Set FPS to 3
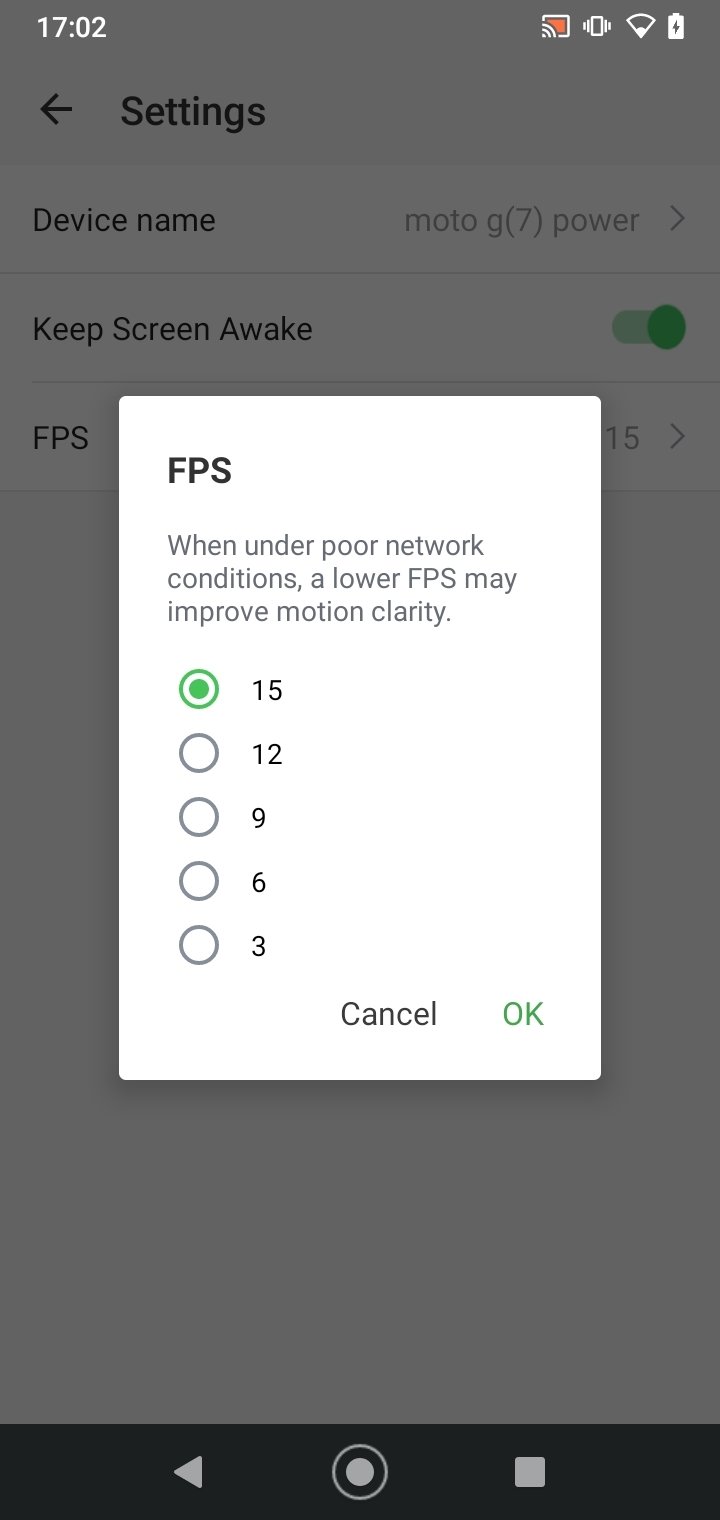This screenshot has width=720, height=1520. tap(199, 946)
